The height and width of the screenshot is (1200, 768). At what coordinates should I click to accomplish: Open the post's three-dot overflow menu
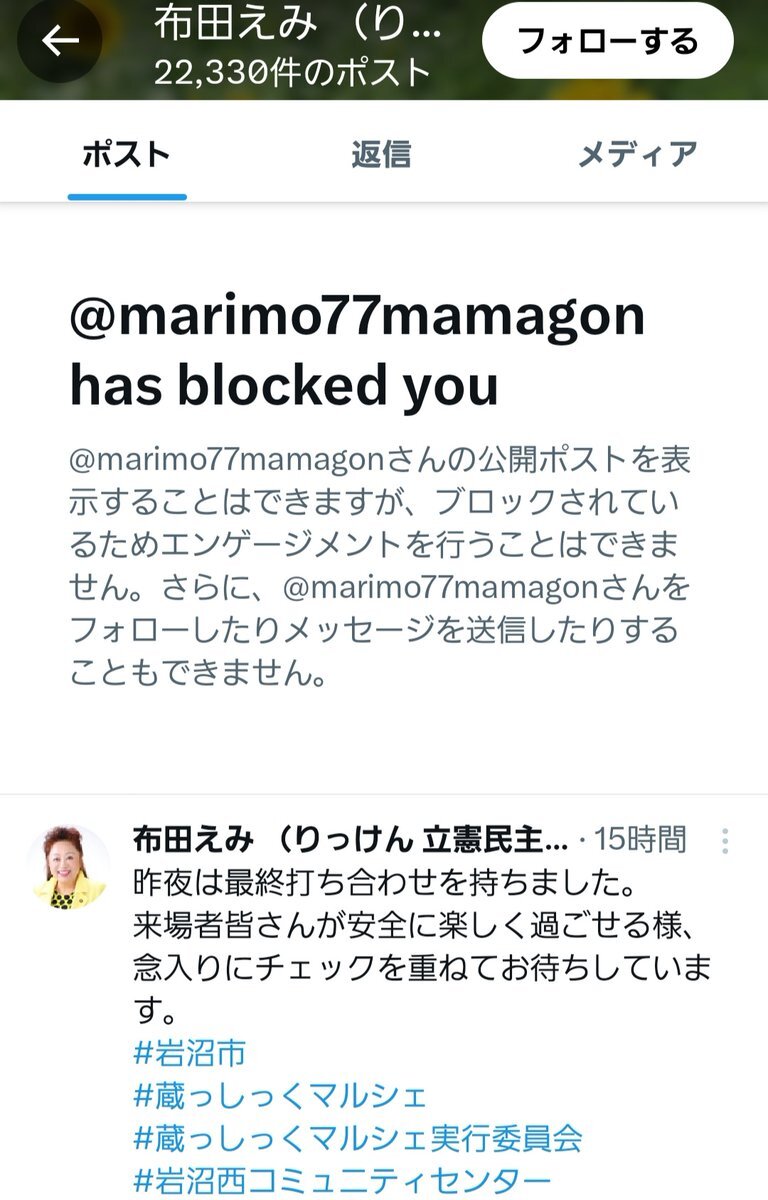[x=725, y=841]
